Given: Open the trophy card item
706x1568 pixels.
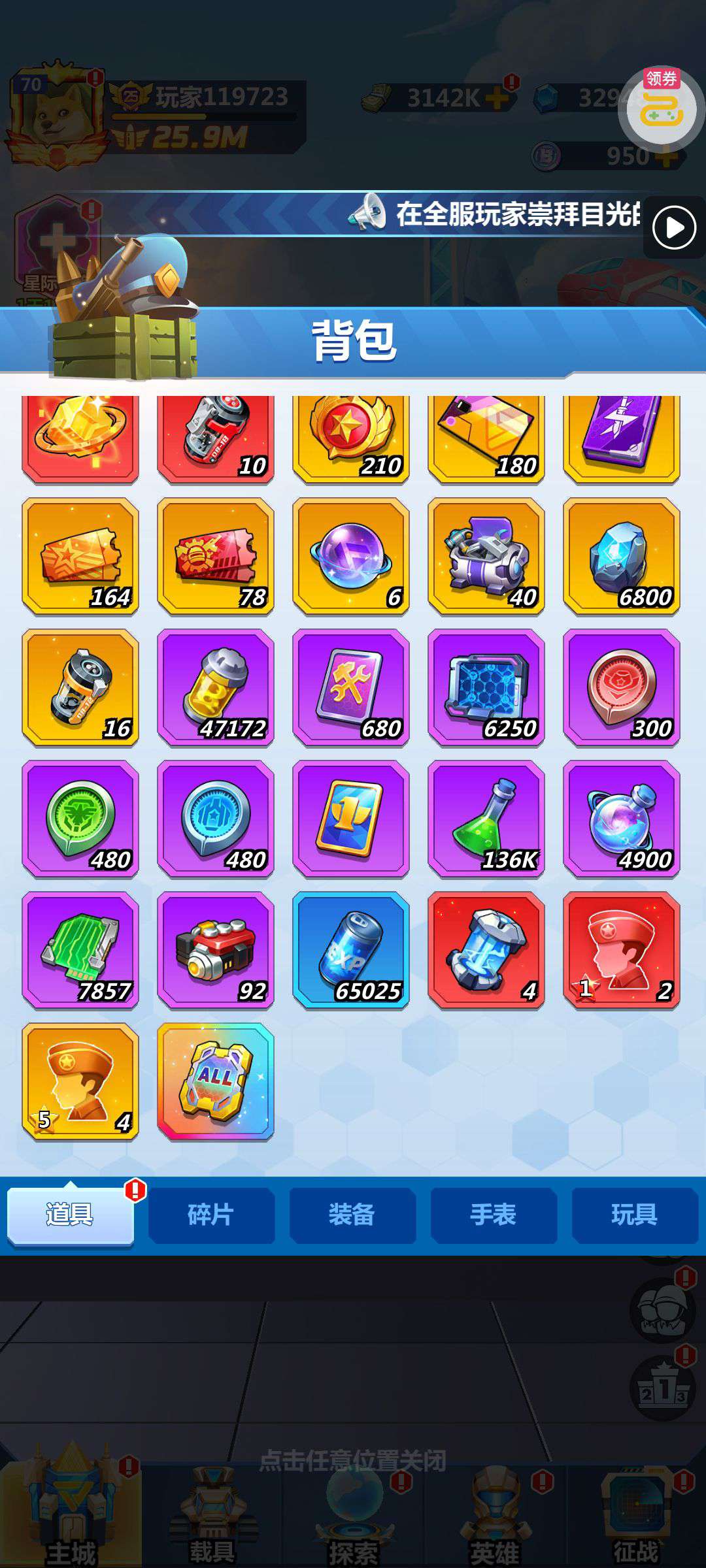Looking at the screenshot, I should [x=351, y=818].
